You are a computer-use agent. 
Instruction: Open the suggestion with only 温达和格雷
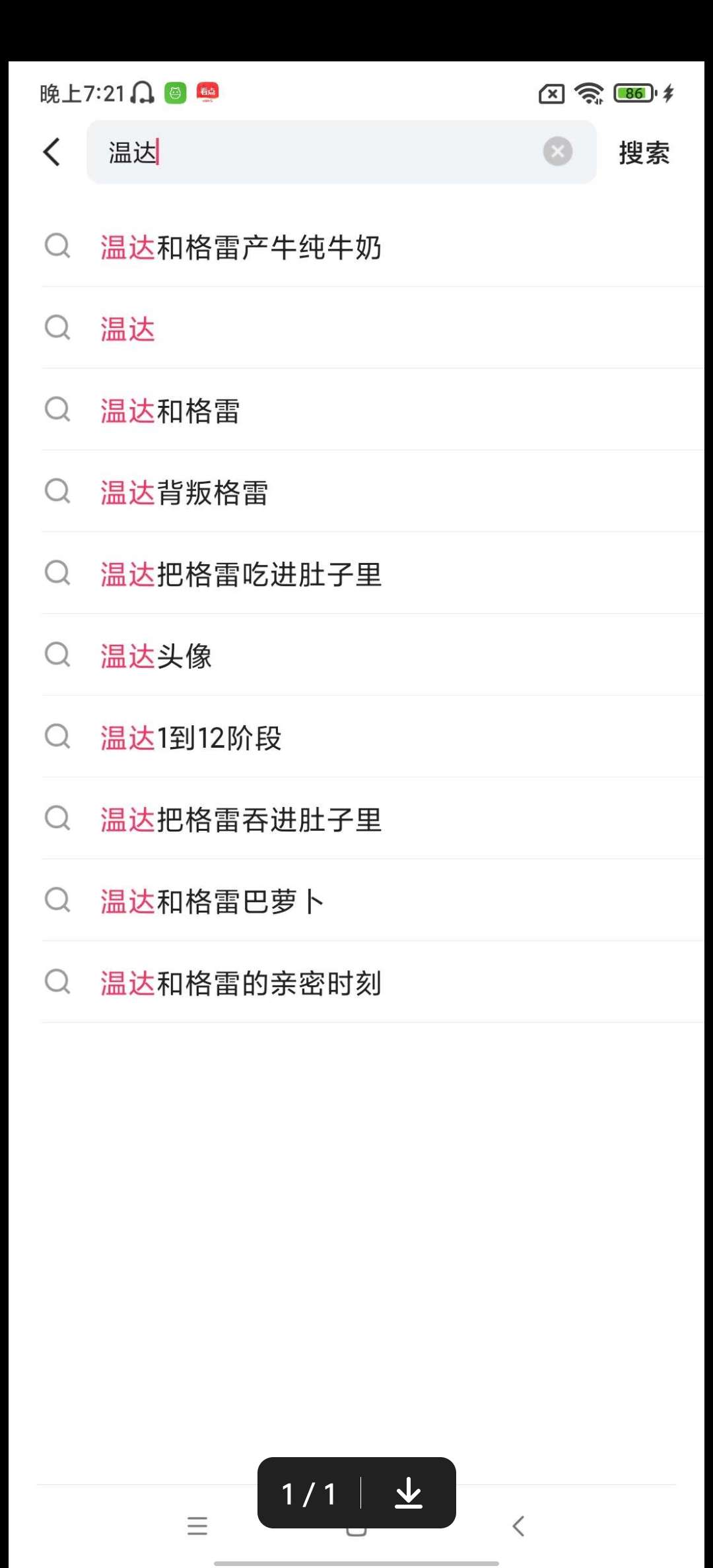pyautogui.click(x=373, y=410)
